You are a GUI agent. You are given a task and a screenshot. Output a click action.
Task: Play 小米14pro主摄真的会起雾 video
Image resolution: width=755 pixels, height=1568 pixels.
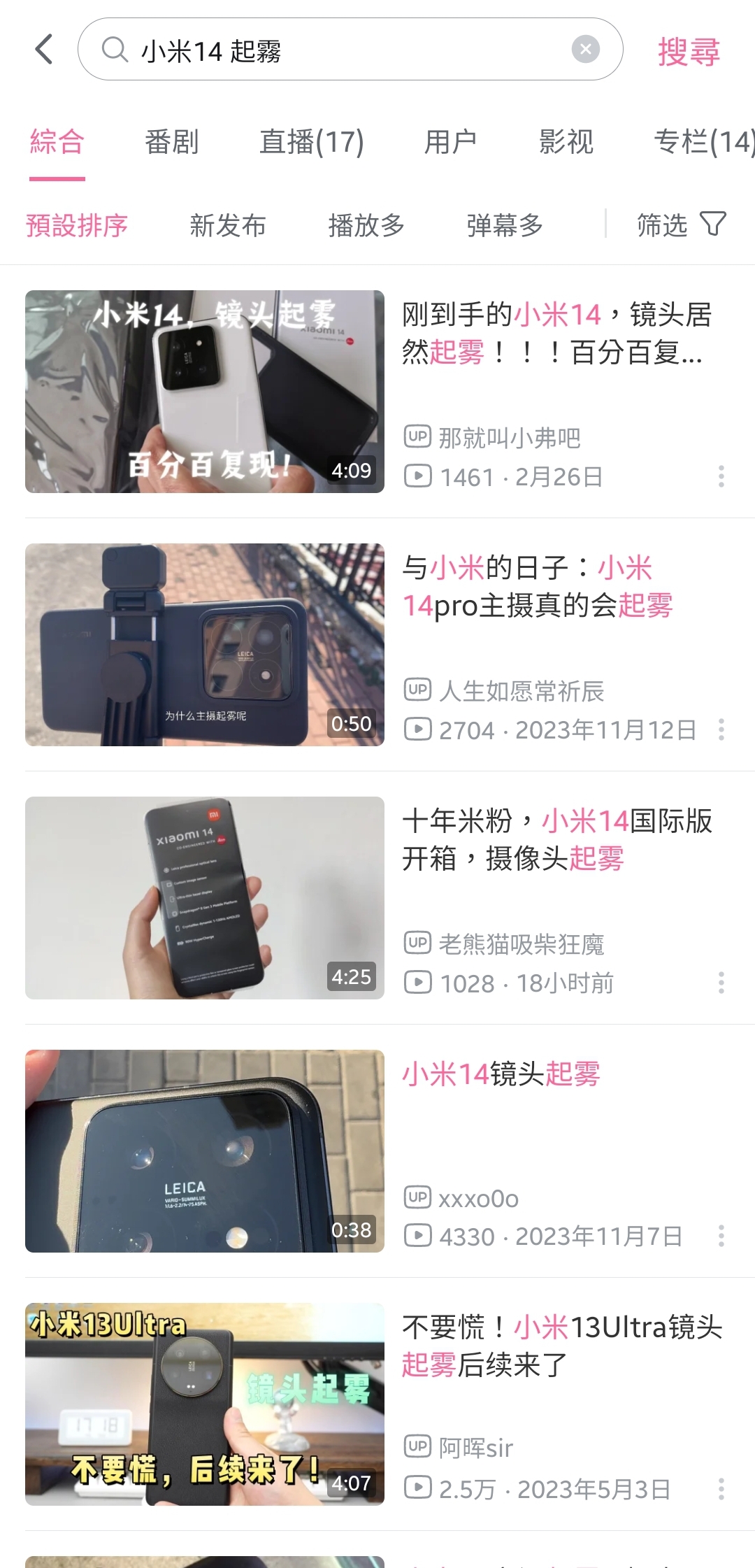[205, 645]
